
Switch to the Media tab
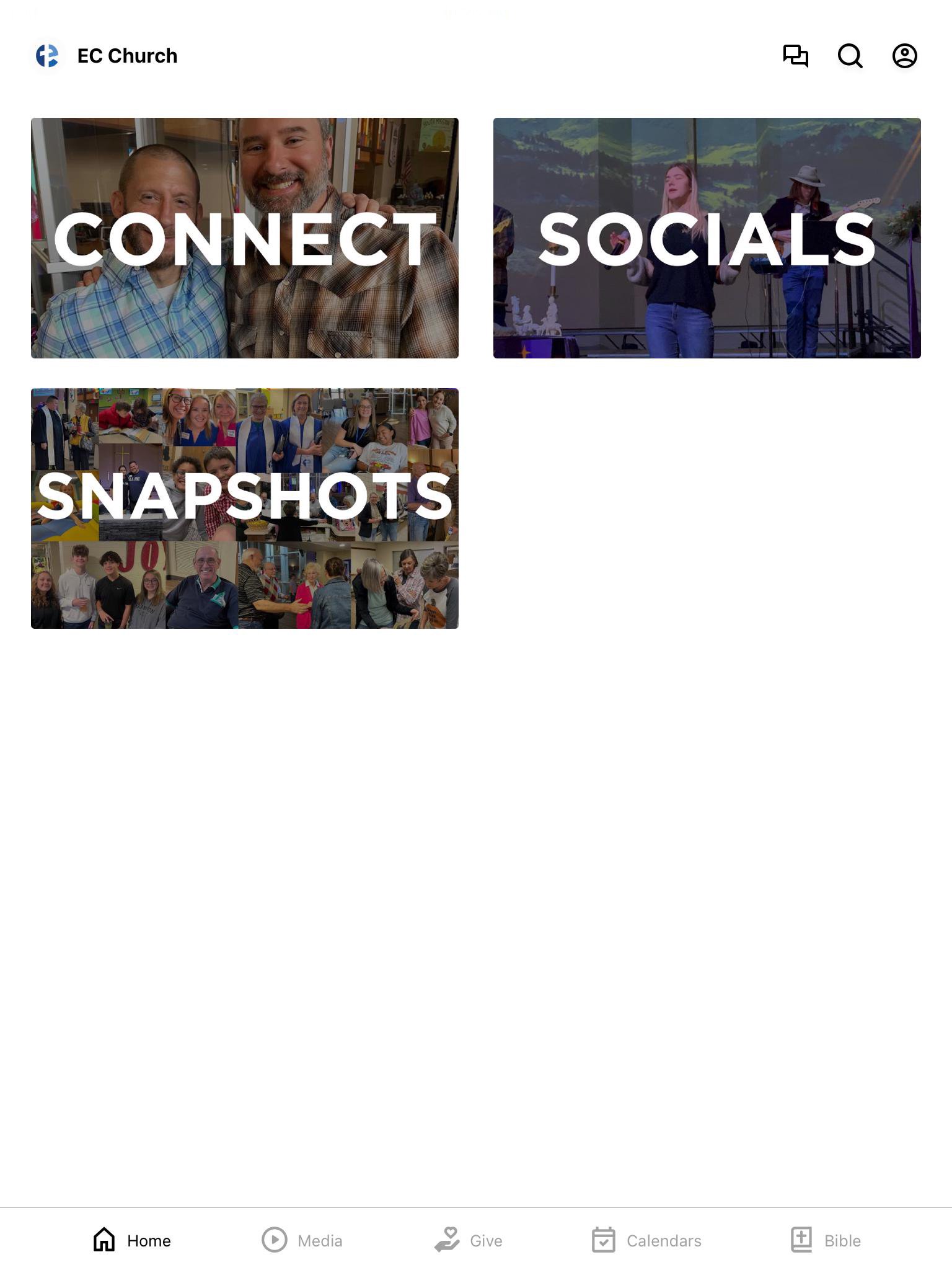pos(302,1240)
